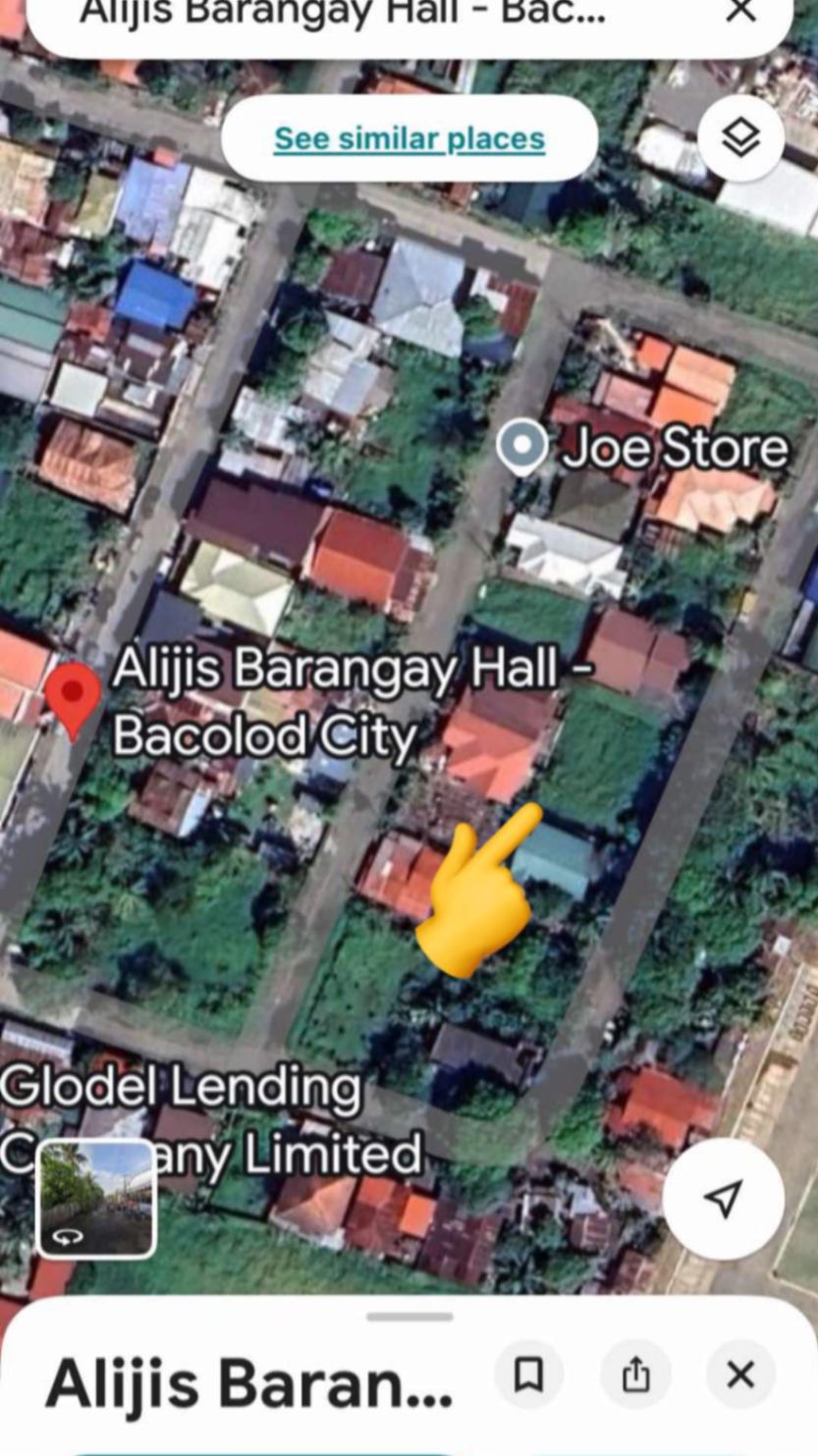This screenshot has width=818, height=1456.
Task: Toggle satellite view via layers control
Action: [x=742, y=138]
